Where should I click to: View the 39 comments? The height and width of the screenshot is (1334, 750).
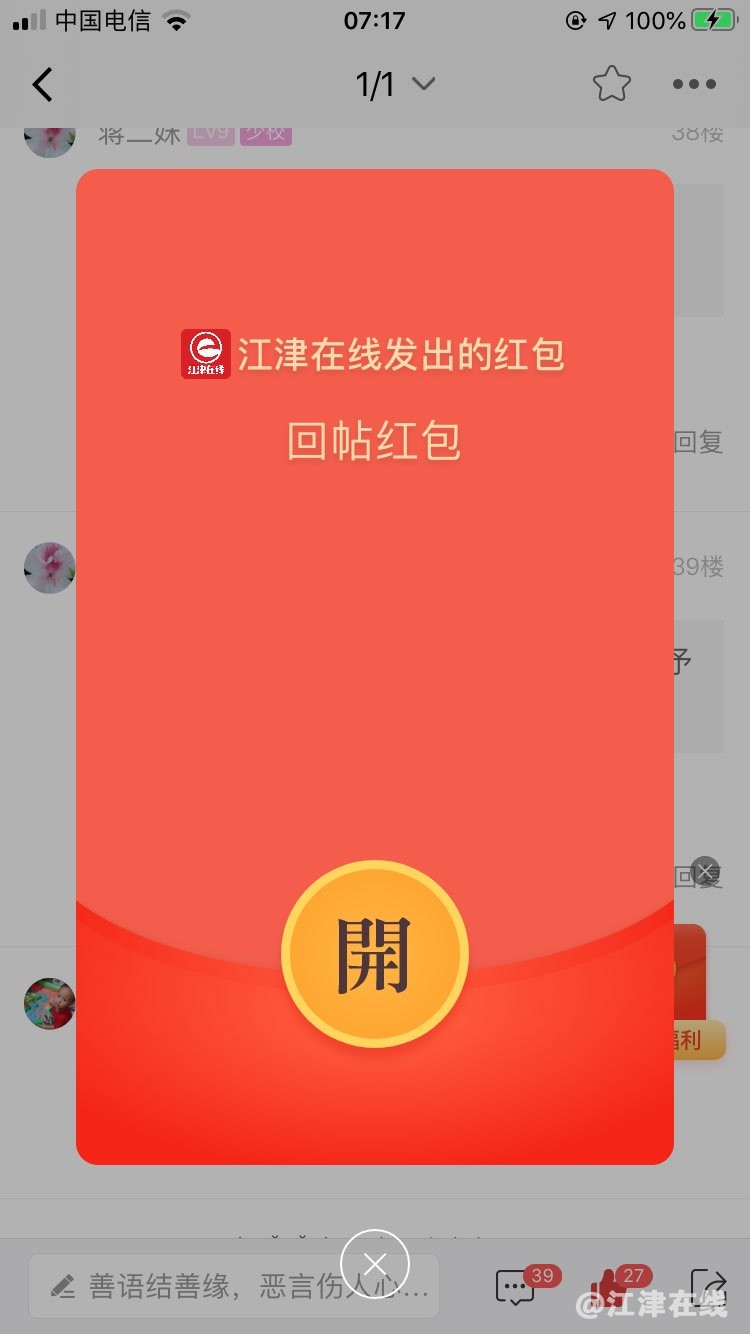coord(517,1287)
